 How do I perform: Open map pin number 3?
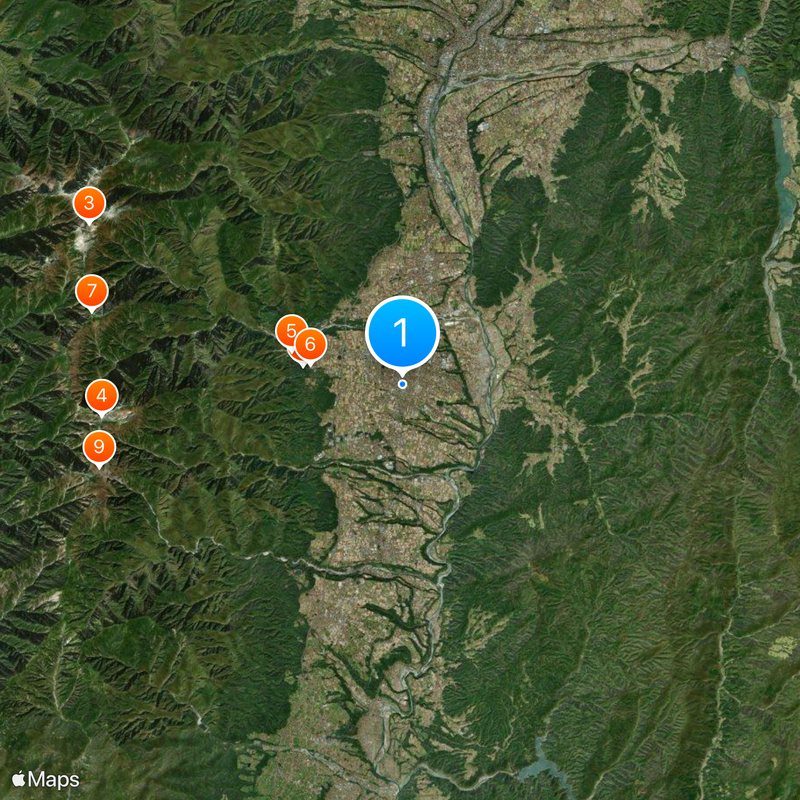tap(89, 204)
